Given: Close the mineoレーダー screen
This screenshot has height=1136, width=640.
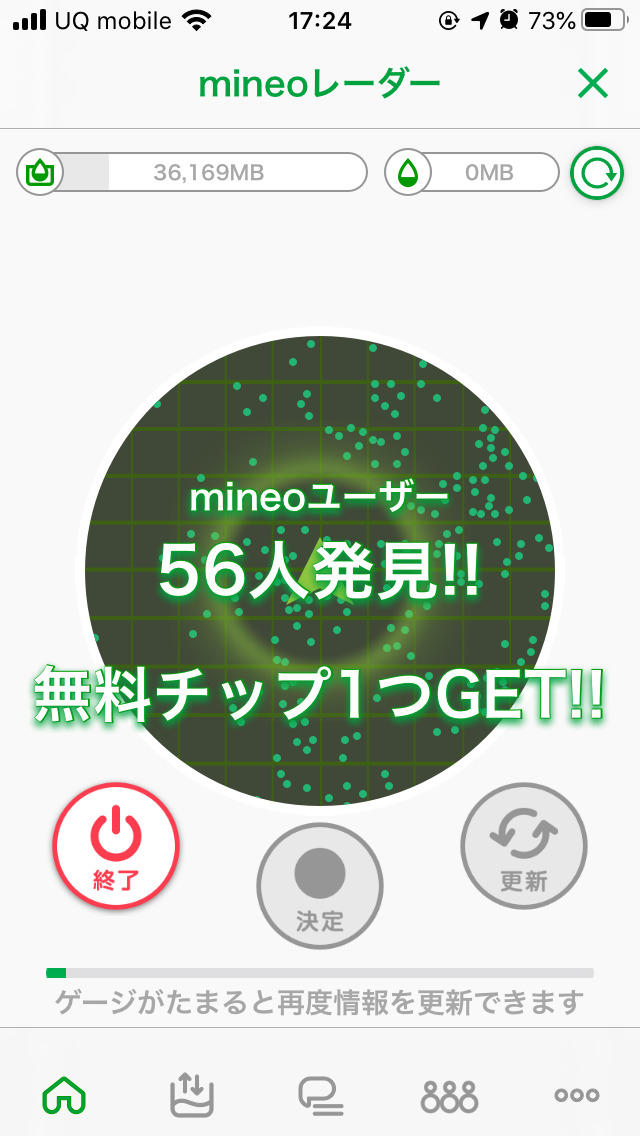Looking at the screenshot, I should click(592, 85).
